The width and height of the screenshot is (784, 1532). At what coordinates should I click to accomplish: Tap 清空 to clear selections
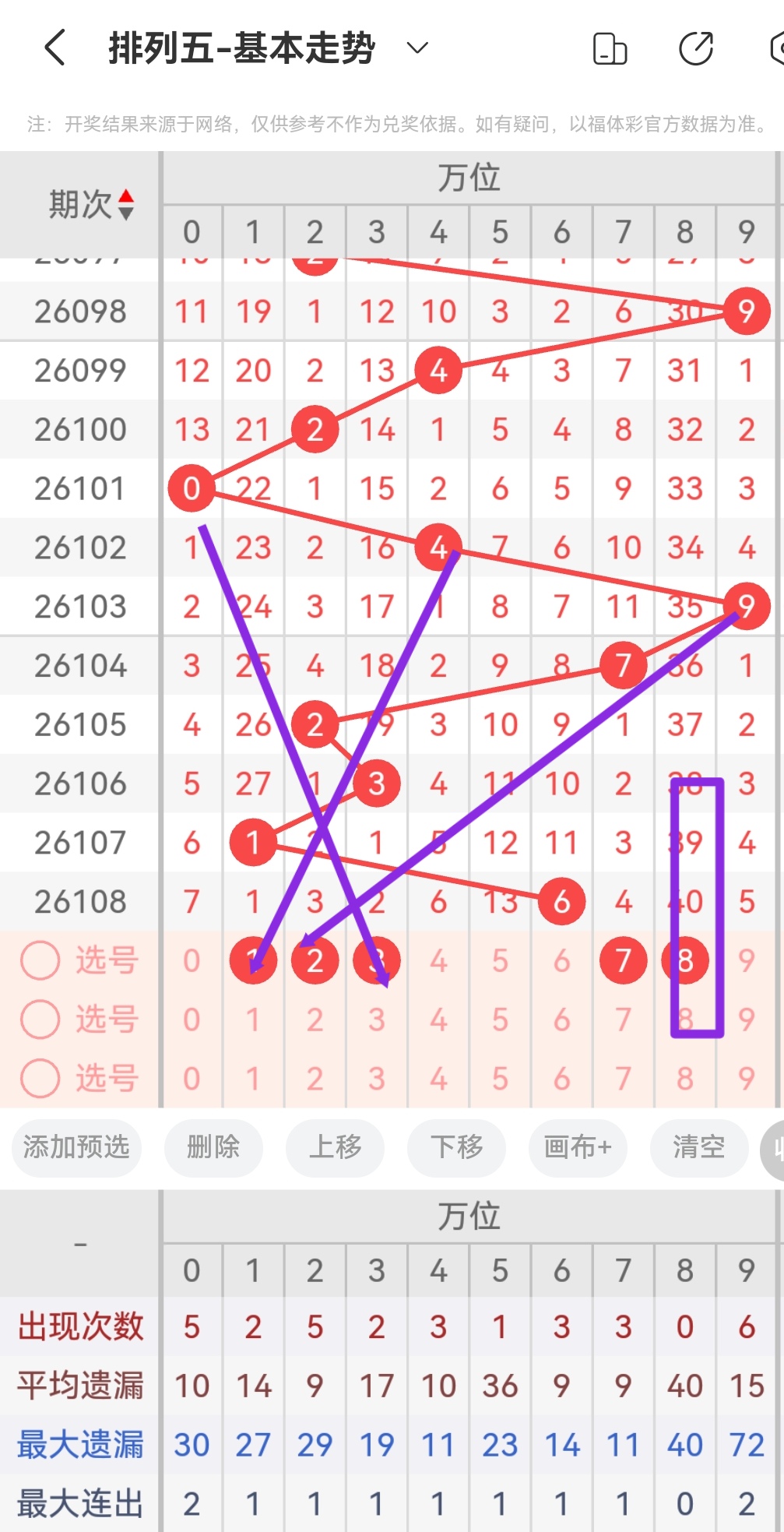coord(698,1148)
